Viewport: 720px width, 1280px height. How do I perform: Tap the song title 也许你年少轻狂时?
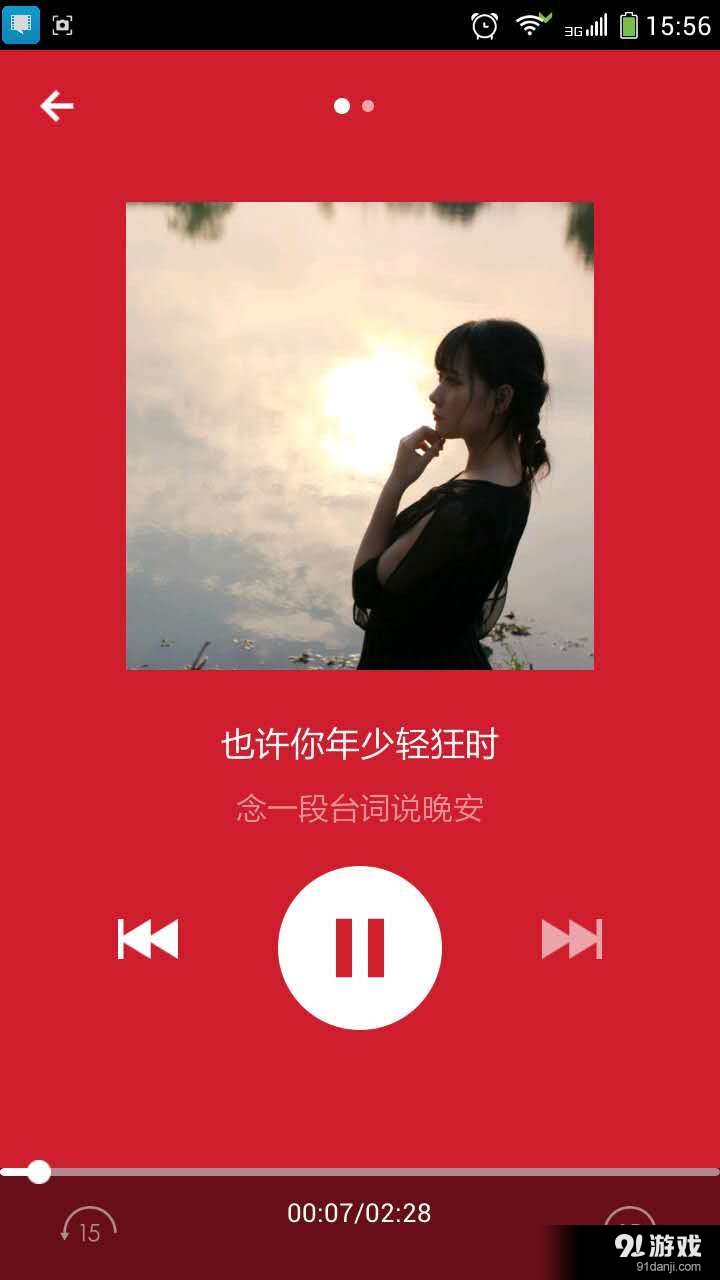click(x=360, y=745)
